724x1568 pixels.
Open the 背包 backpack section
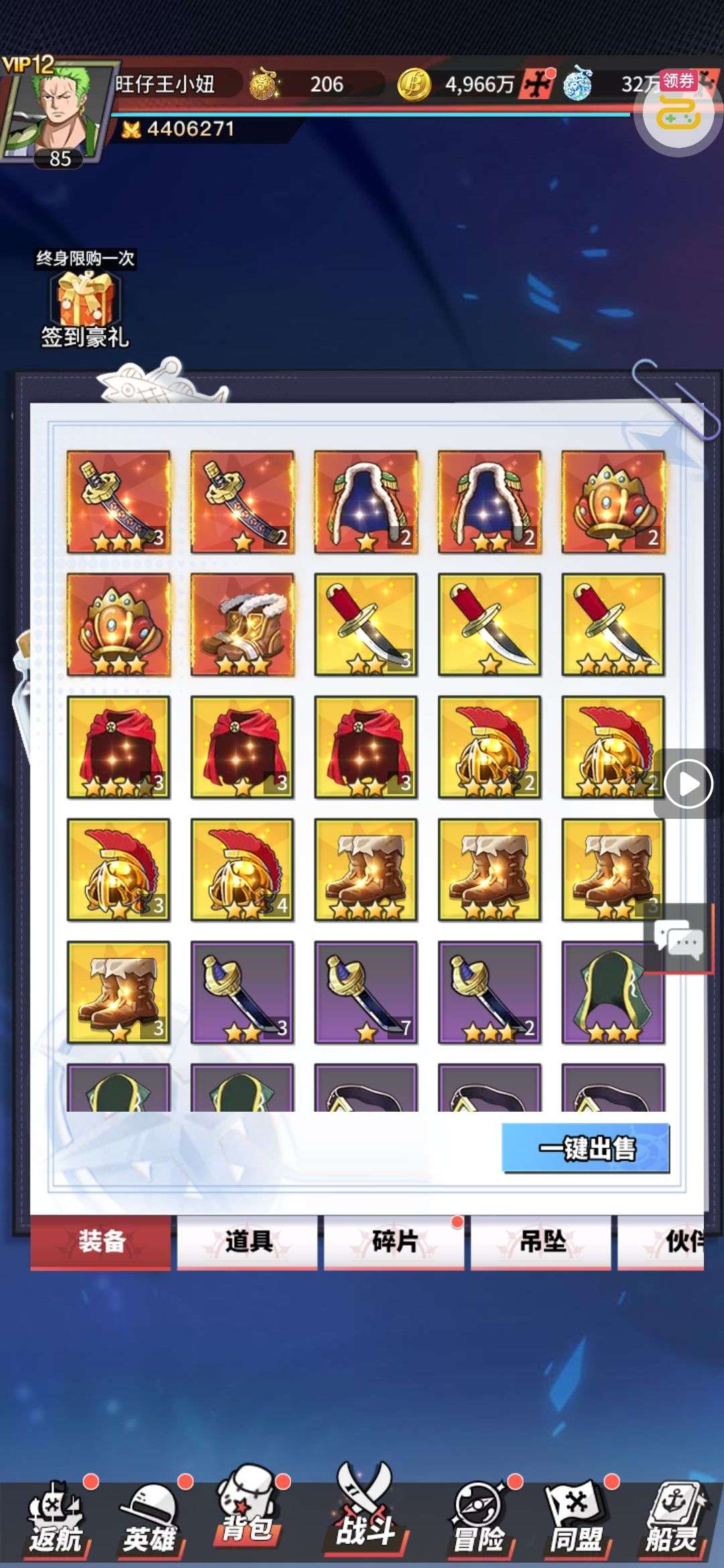click(246, 1514)
